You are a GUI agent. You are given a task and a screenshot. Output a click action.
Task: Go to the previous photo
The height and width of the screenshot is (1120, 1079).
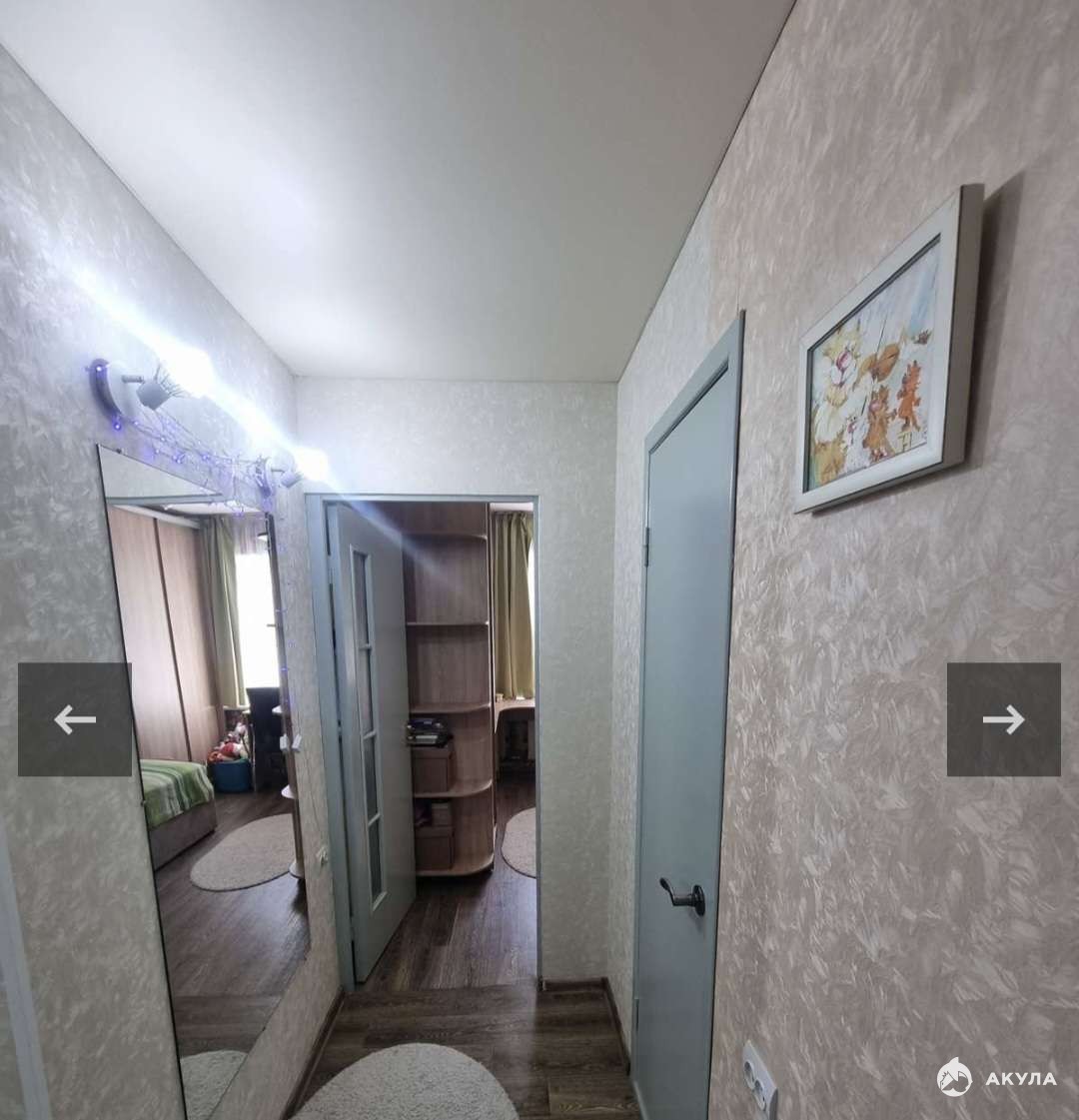(75, 719)
